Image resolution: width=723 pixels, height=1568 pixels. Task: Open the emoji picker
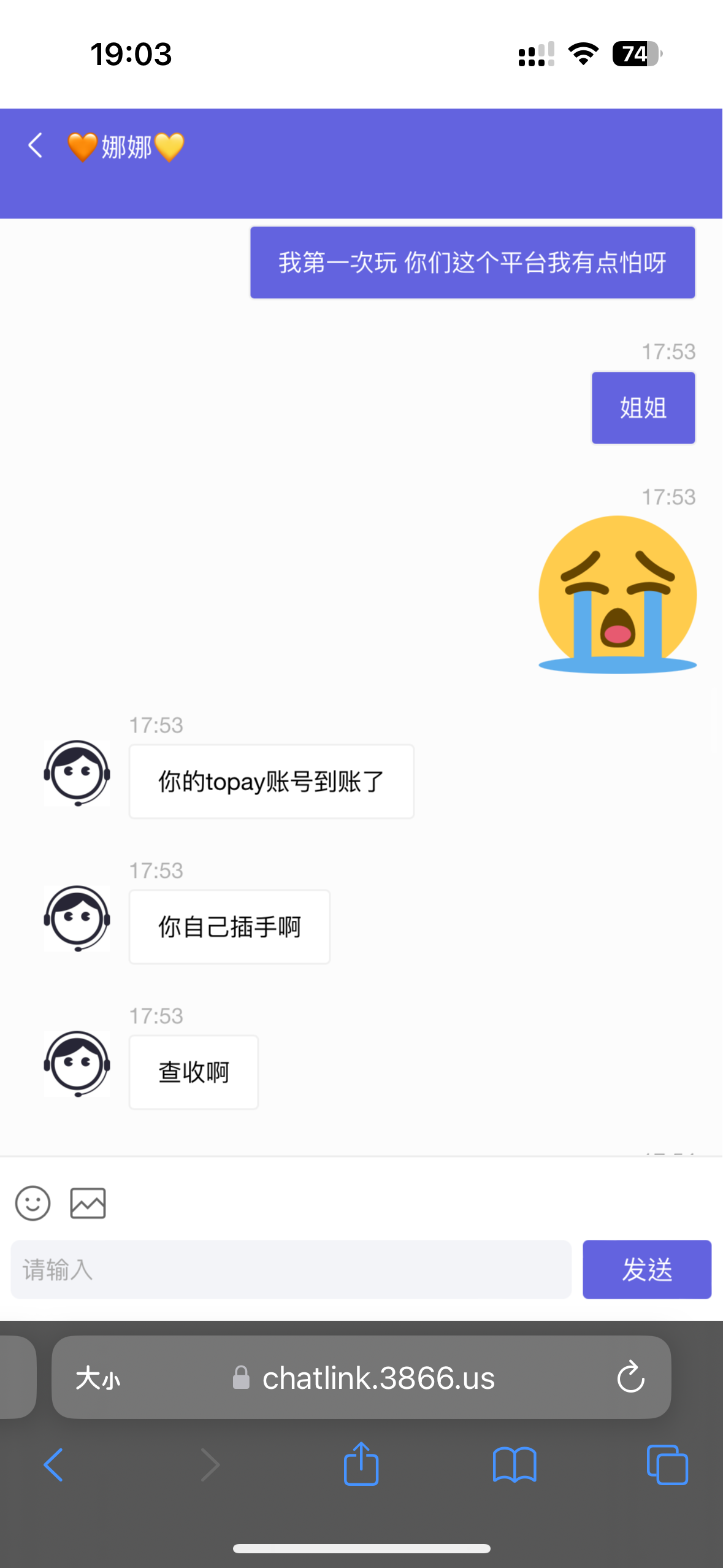pyautogui.click(x=33, y=1203)
